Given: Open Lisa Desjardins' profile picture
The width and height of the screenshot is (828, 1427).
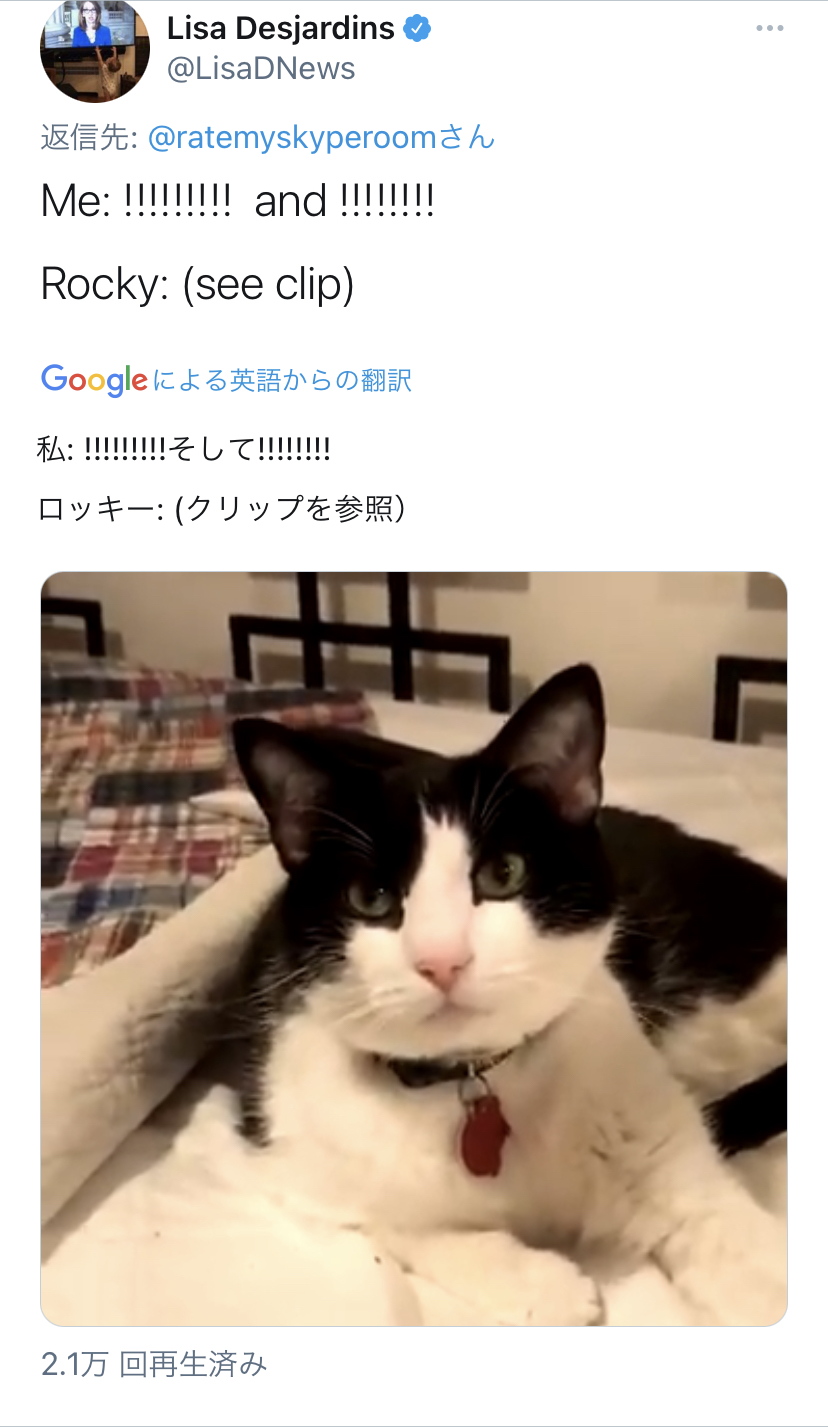Looking at the screenshot, I should click(94, 50).
